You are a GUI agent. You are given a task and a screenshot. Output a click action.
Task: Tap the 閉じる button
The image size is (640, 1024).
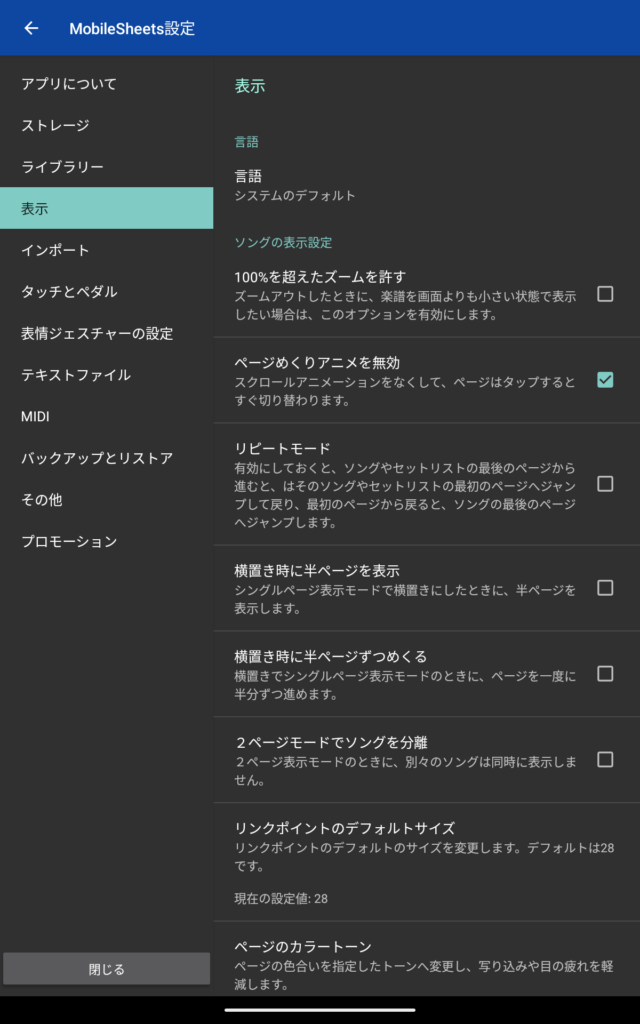(106, 969)
